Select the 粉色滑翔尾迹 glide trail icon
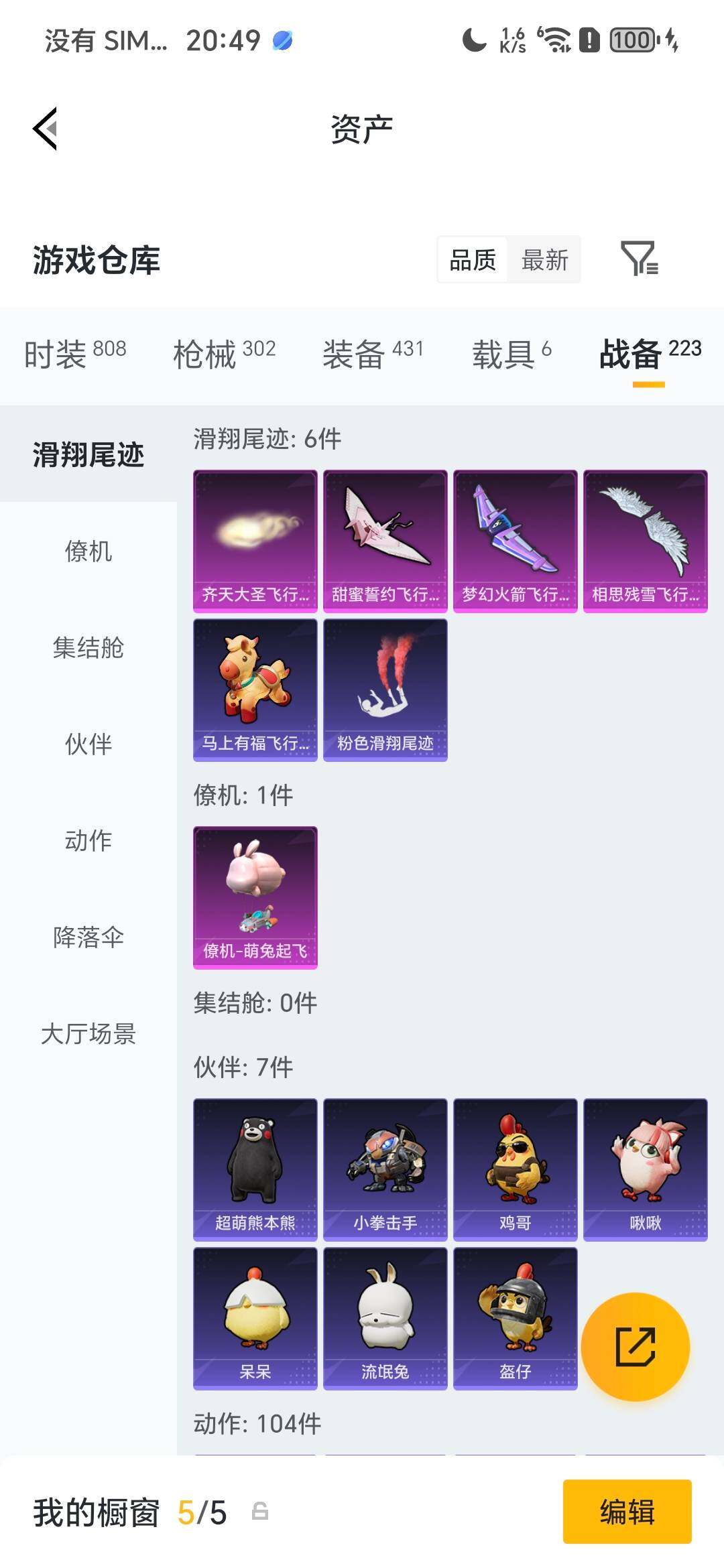 tap(385, 690)
